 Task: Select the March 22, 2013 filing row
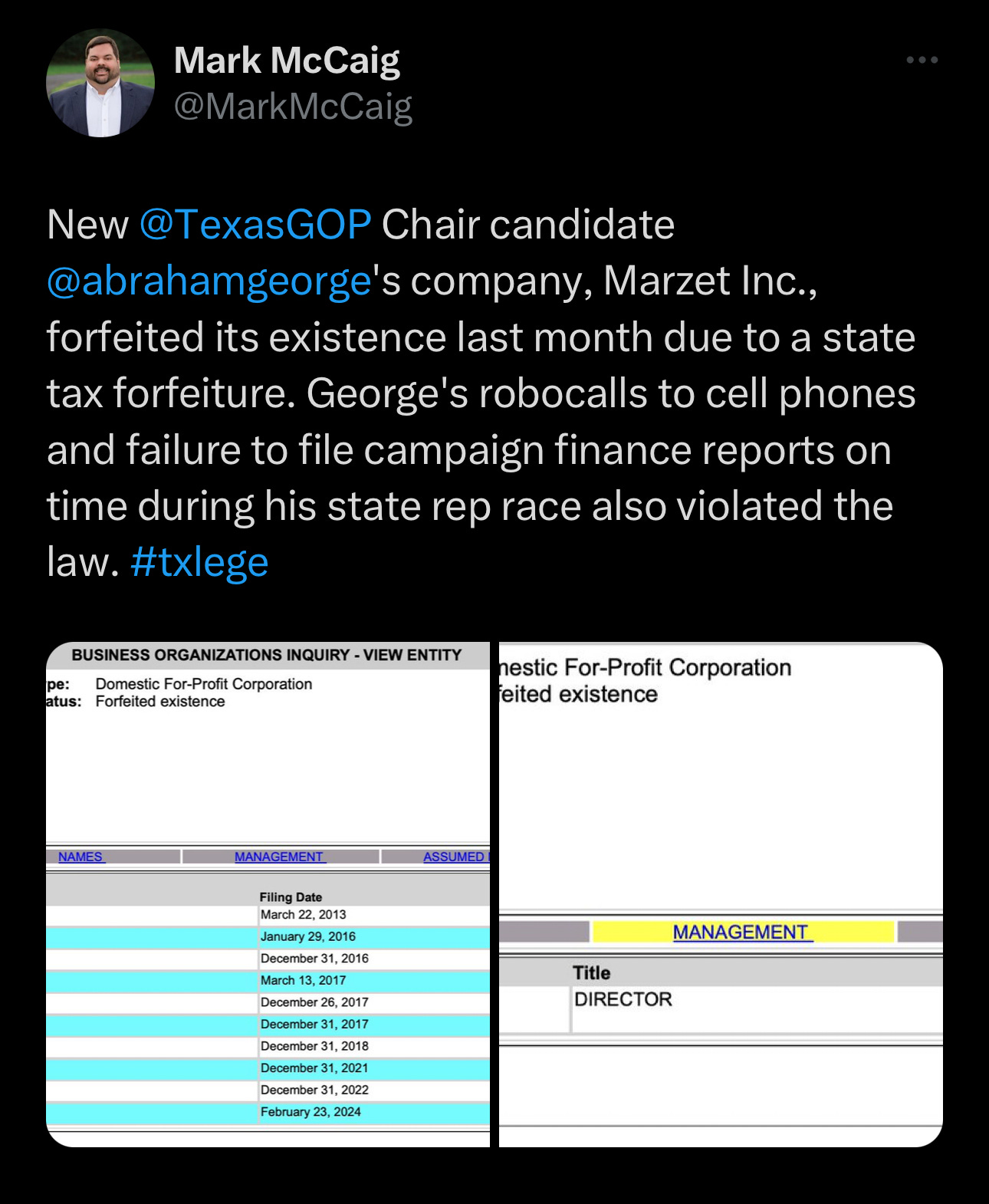[304, 914]
